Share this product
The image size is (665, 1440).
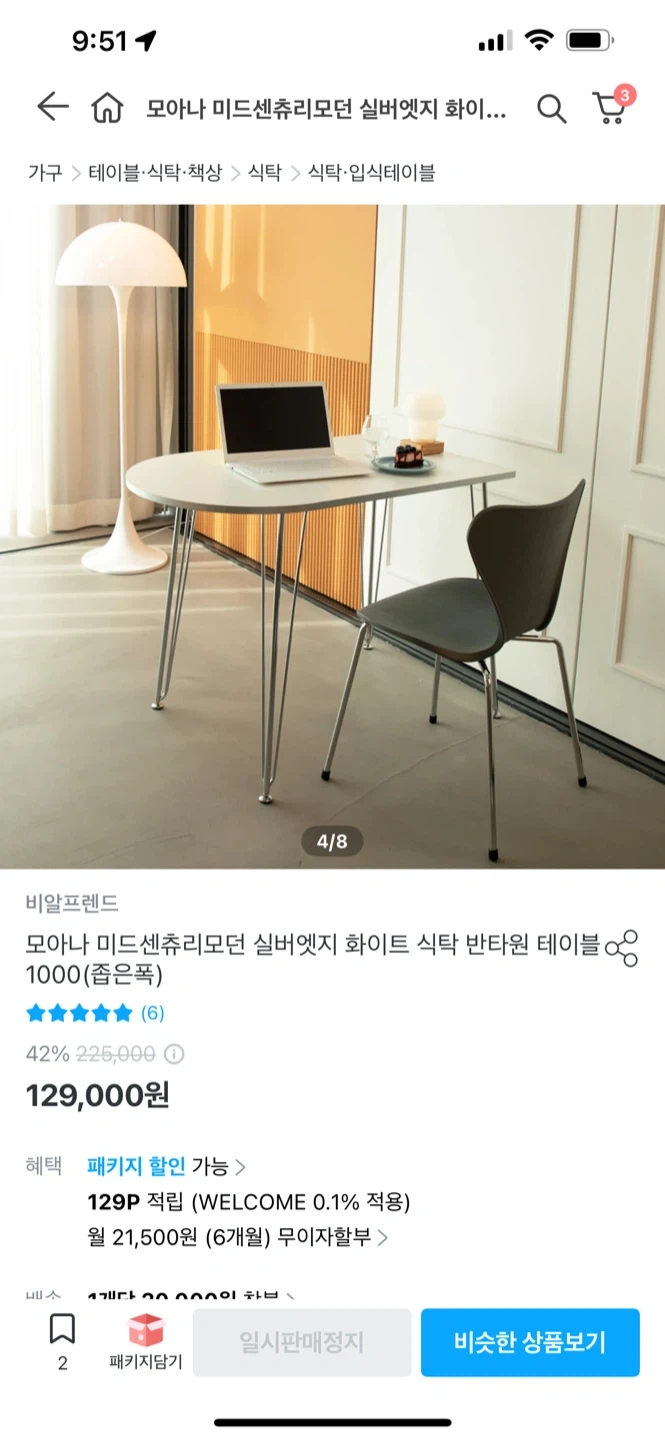point(622,948)
